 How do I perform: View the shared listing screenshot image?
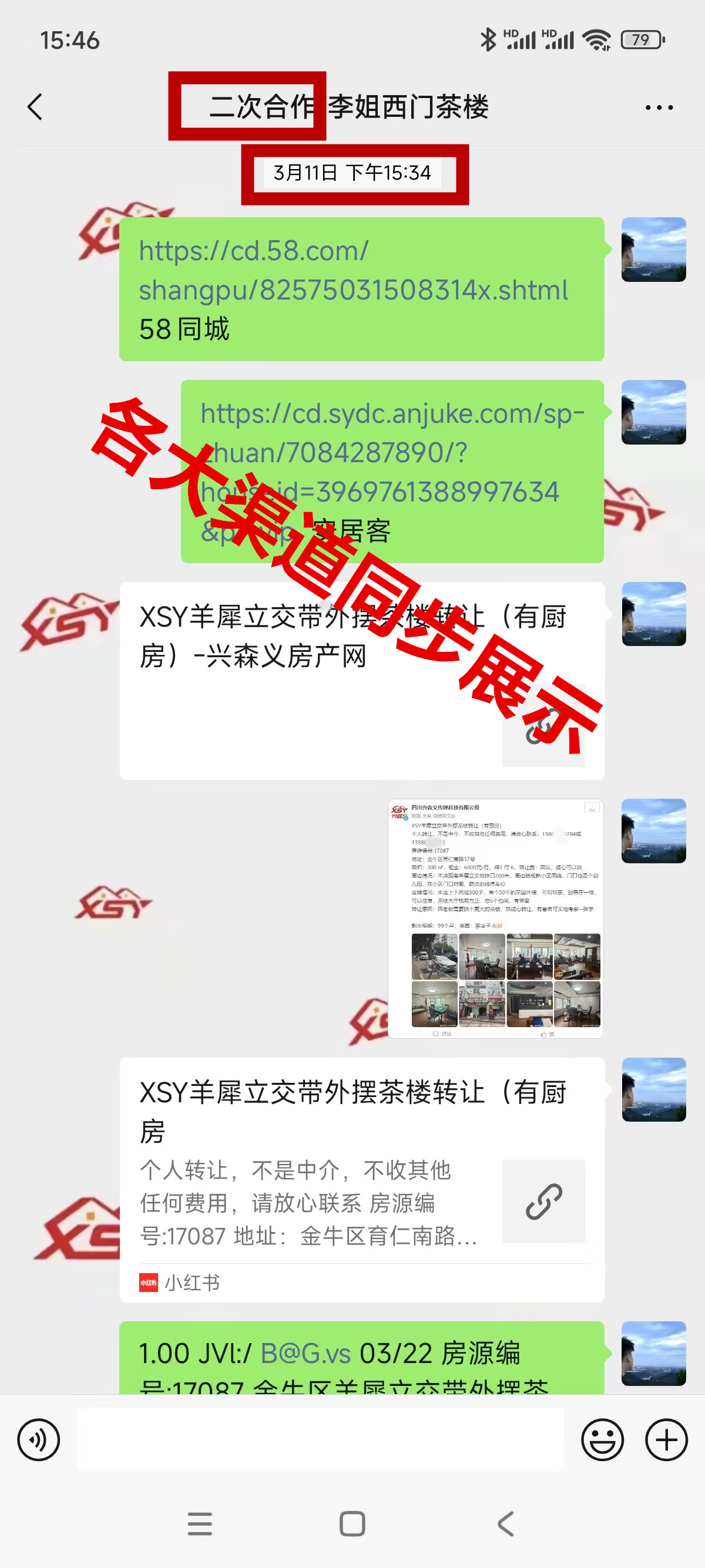click(496, 918)
